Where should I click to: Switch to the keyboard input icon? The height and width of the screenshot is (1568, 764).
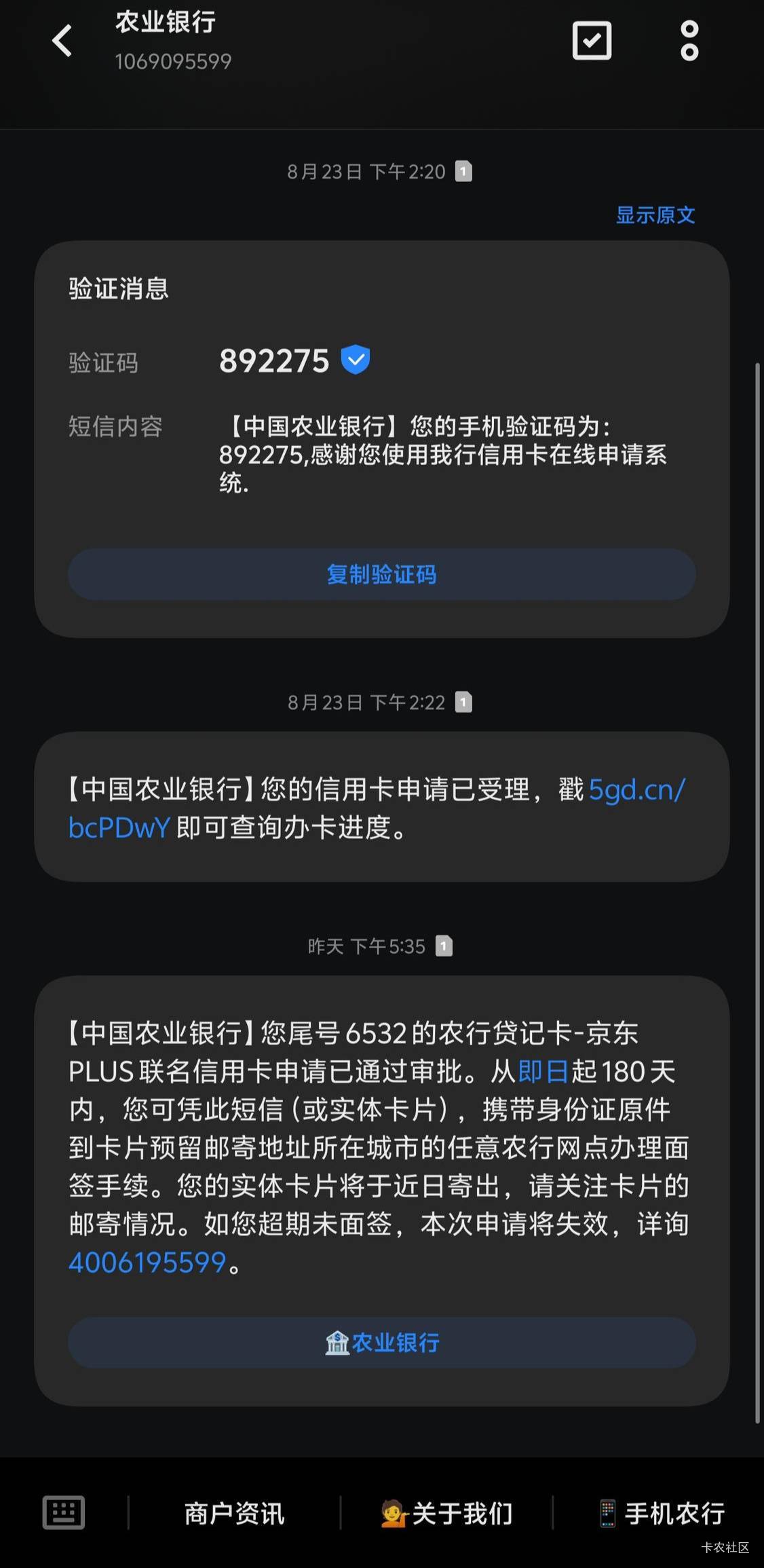click(64, 1512)
